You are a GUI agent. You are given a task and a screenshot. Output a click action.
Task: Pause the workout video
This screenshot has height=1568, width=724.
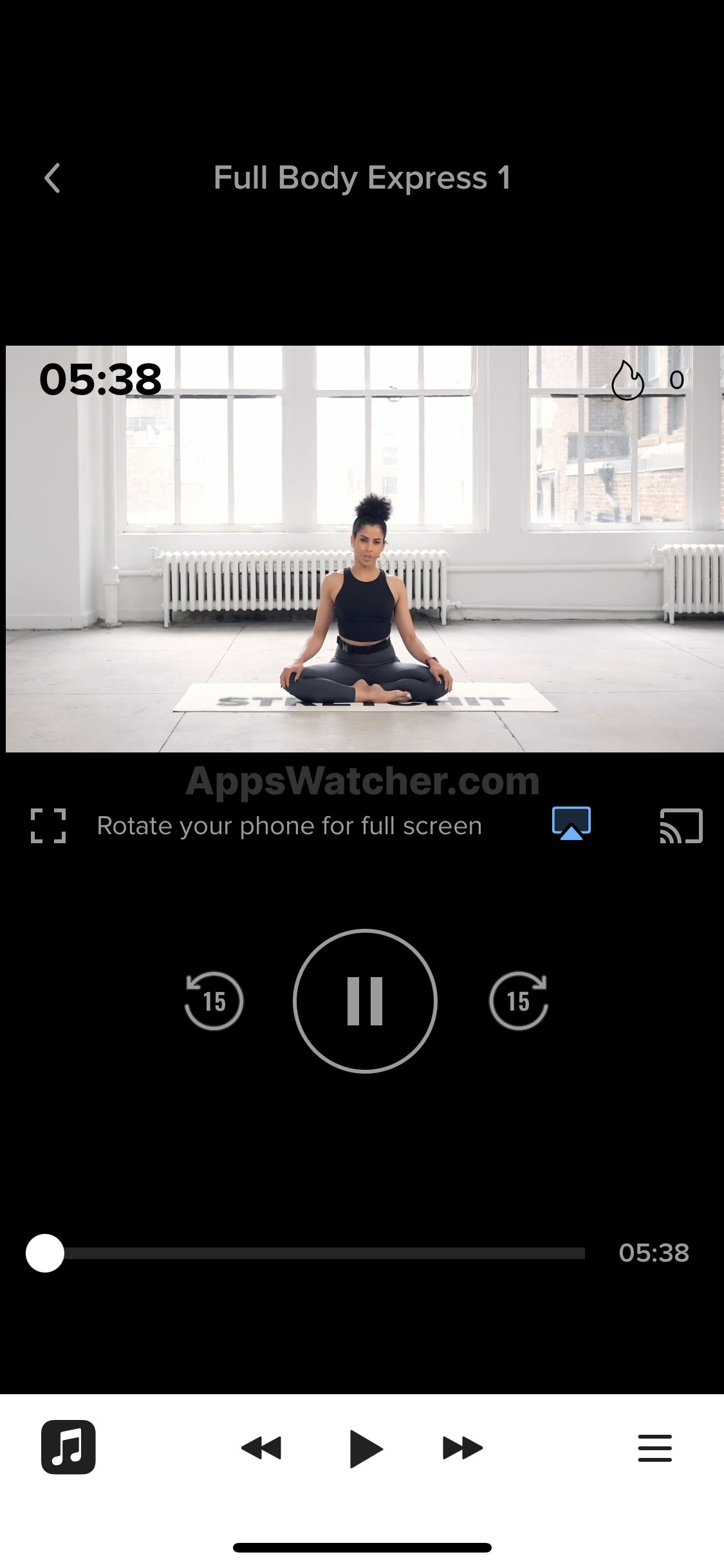pos(365,1001)
